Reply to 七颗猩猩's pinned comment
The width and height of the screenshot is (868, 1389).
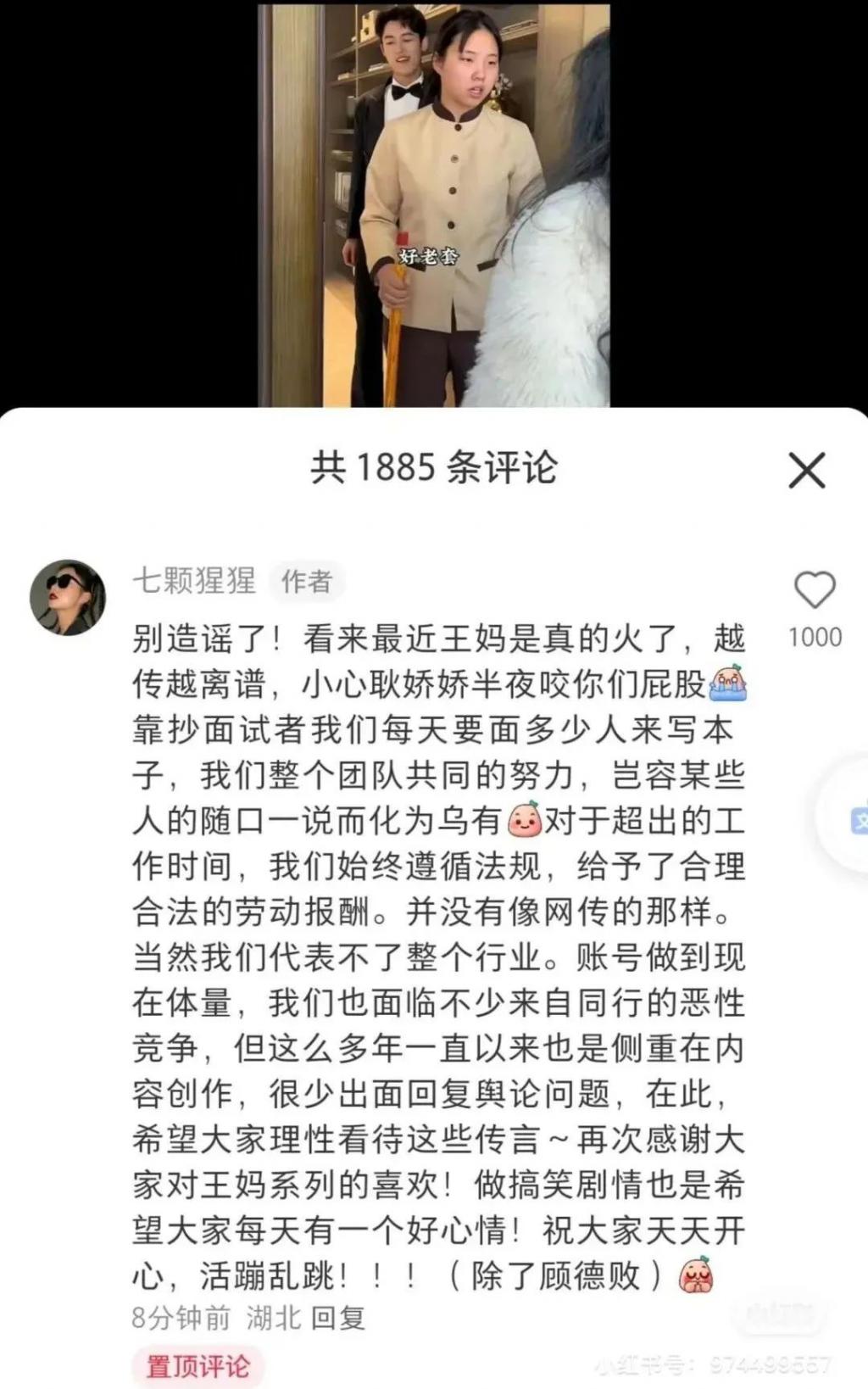click(x=338, y=1318)
